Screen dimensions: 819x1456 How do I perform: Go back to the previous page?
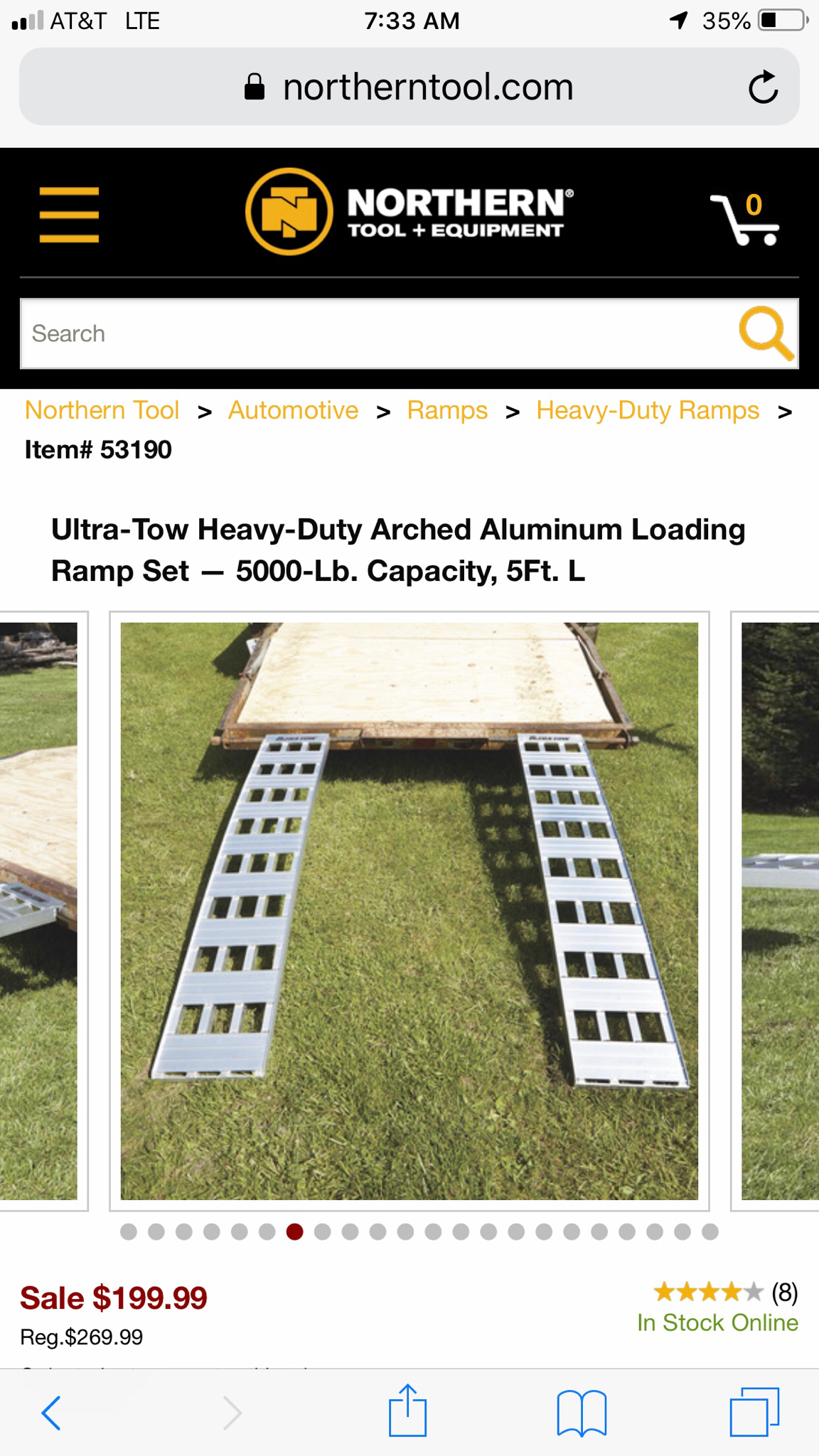pyautogui.click(x=51, y=1412)
